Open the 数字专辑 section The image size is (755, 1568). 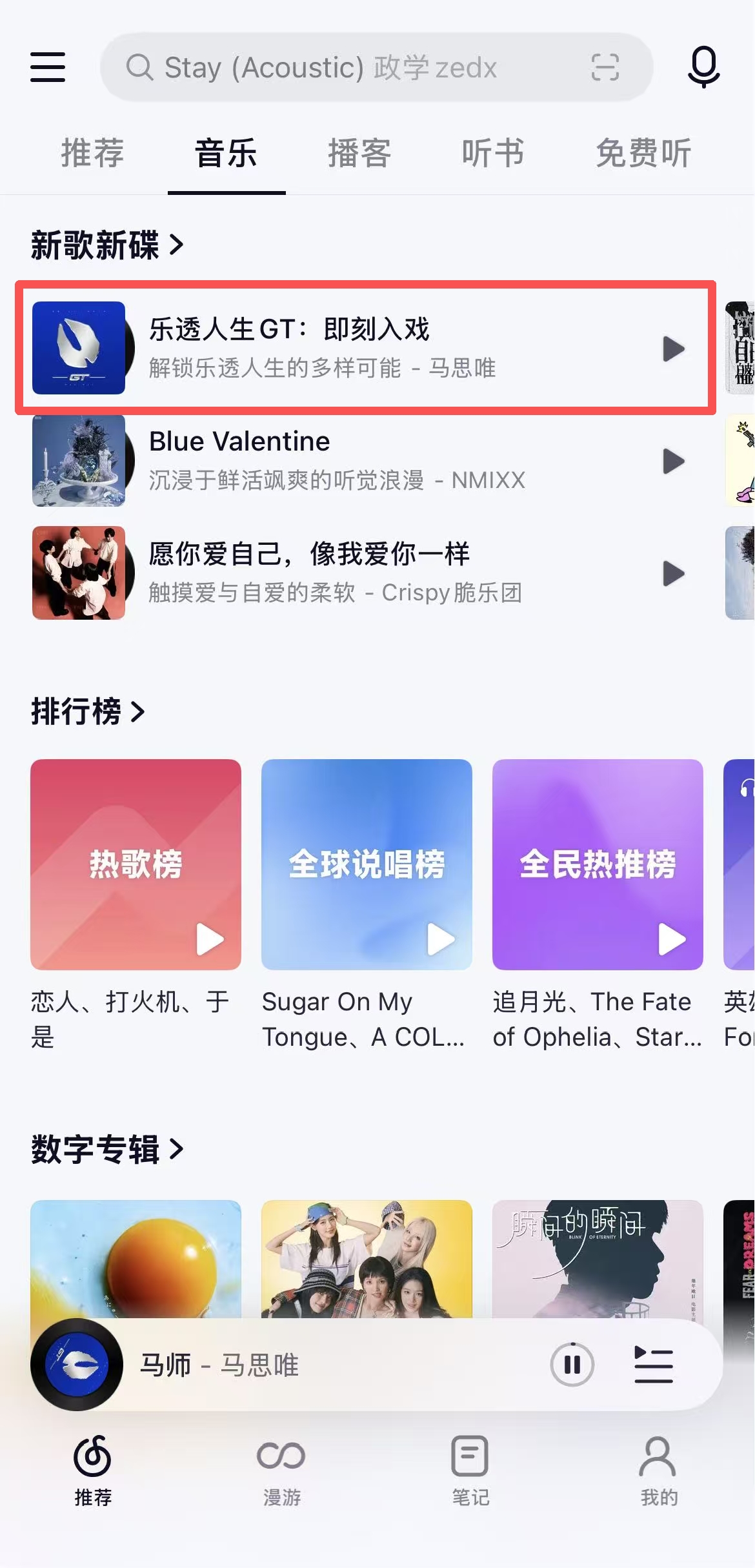pos(107,1149)
